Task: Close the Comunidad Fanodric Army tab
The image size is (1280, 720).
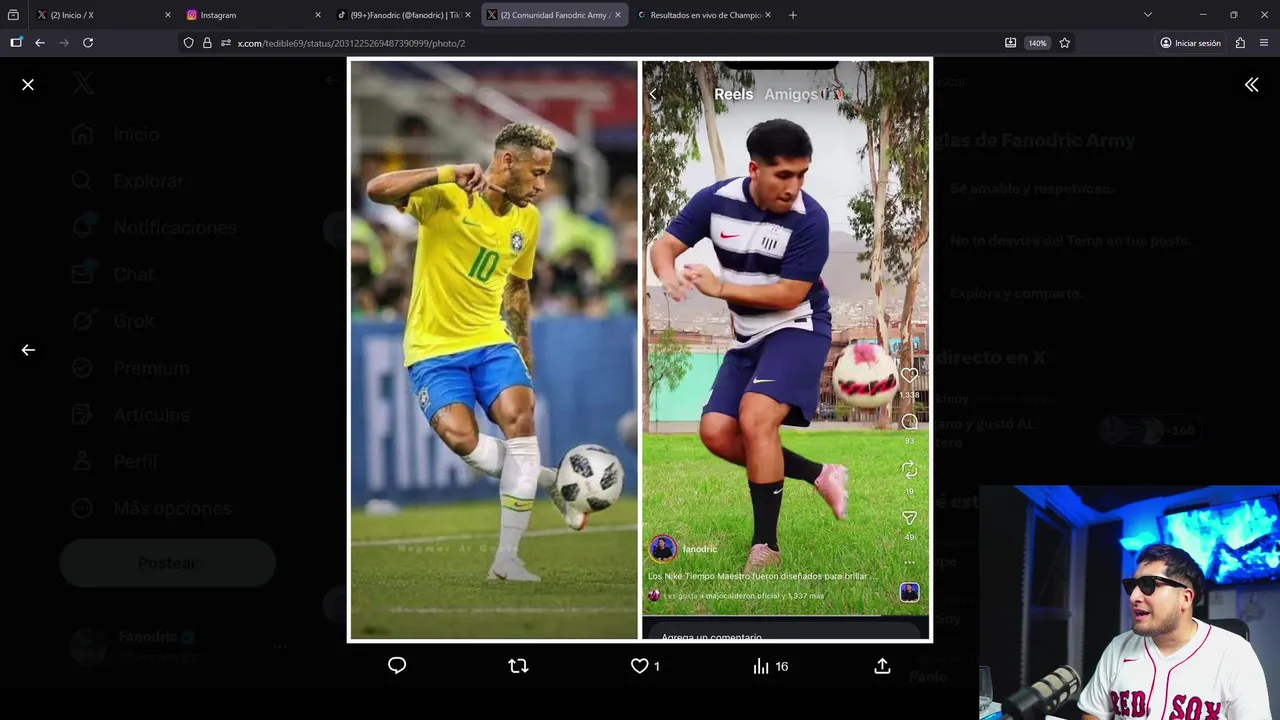Action: pos(617,15)
